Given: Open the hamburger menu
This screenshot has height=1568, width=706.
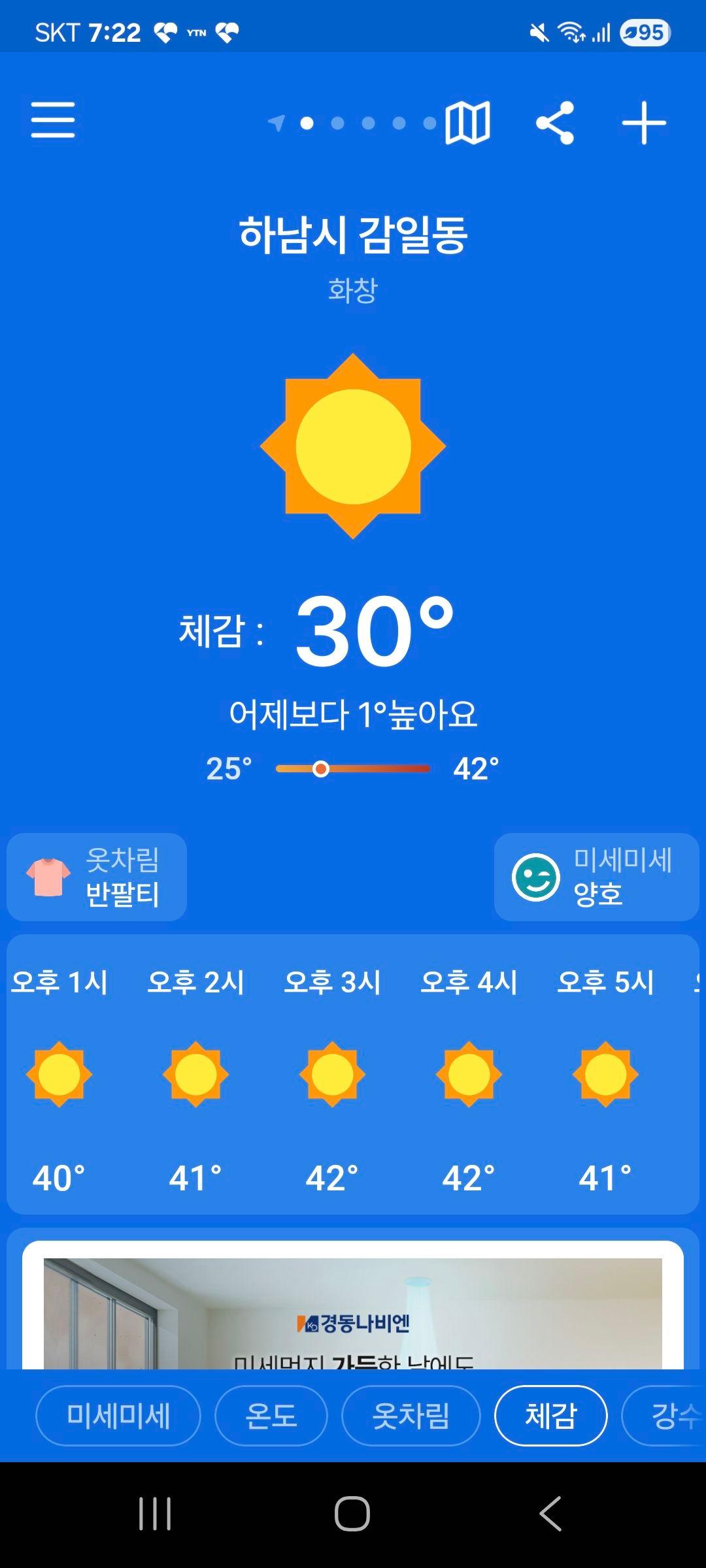Looking at the screenshot, I should (x=53, y=120).
